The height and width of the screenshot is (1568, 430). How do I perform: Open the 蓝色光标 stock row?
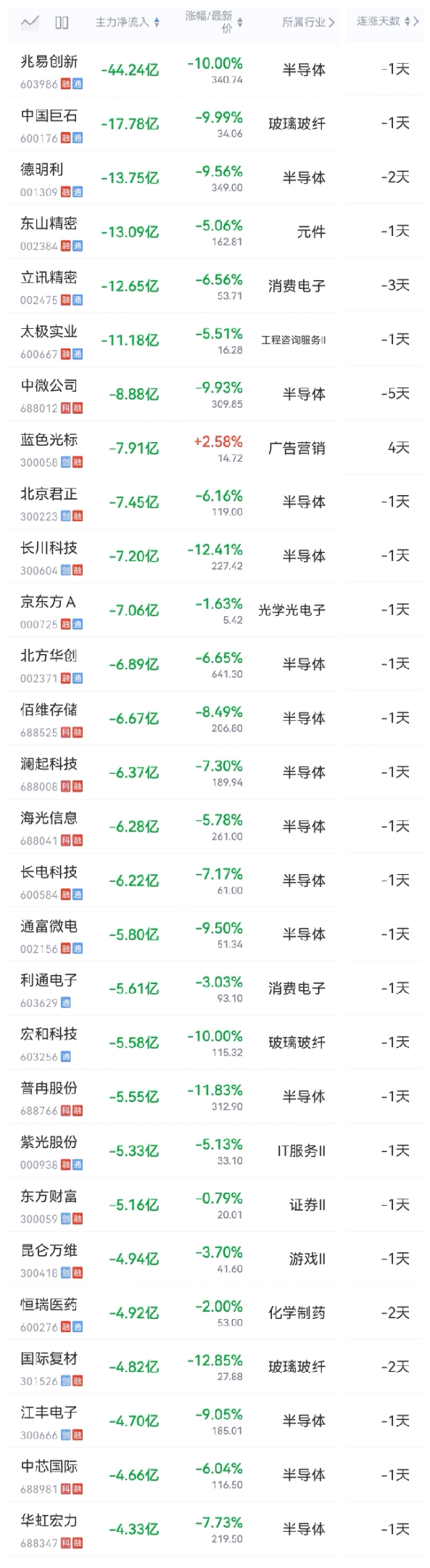click(215, 449)
